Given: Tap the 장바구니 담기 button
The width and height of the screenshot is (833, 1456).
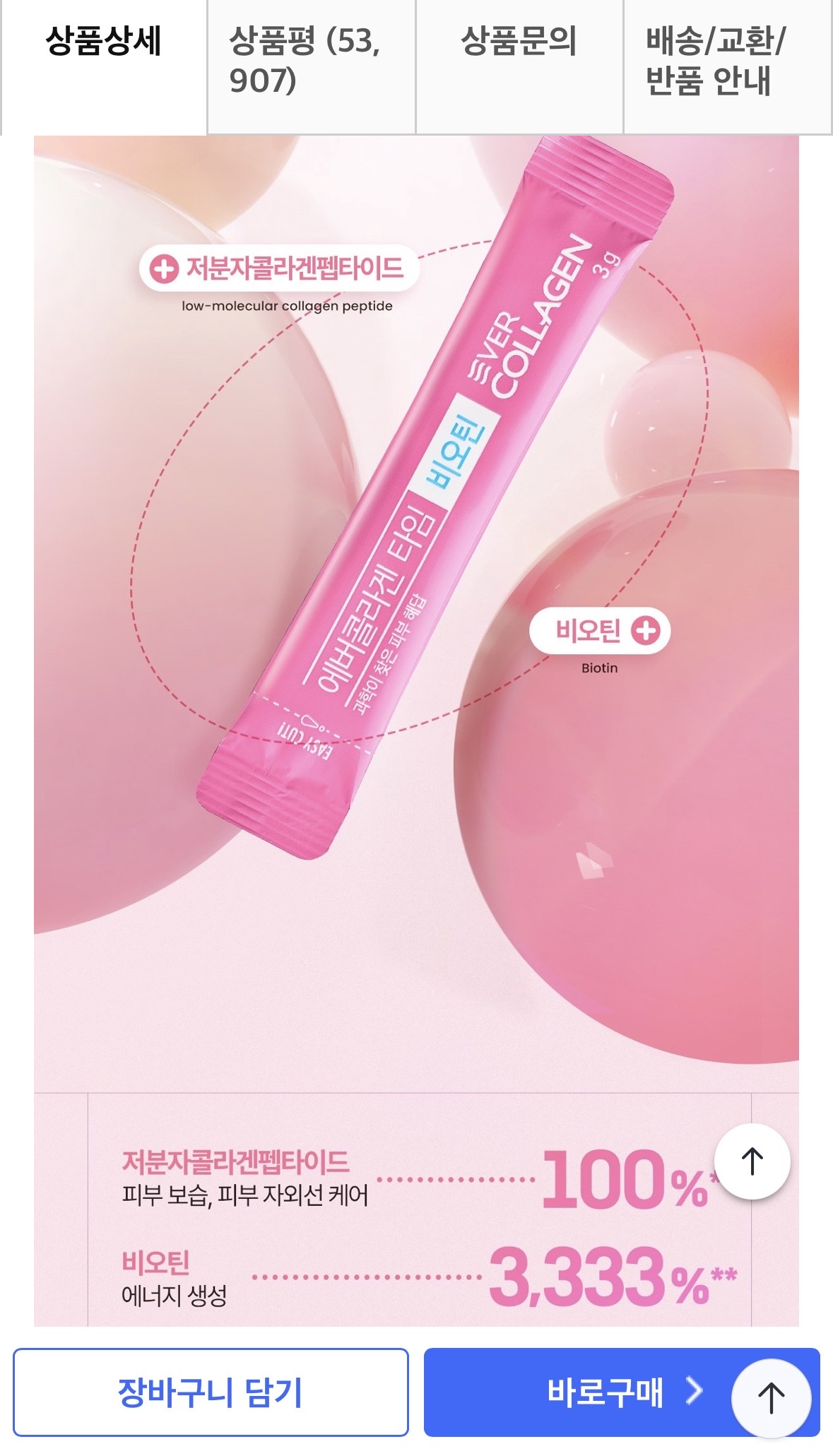Looking at the screenshot, I should (x=211, y=1392).
